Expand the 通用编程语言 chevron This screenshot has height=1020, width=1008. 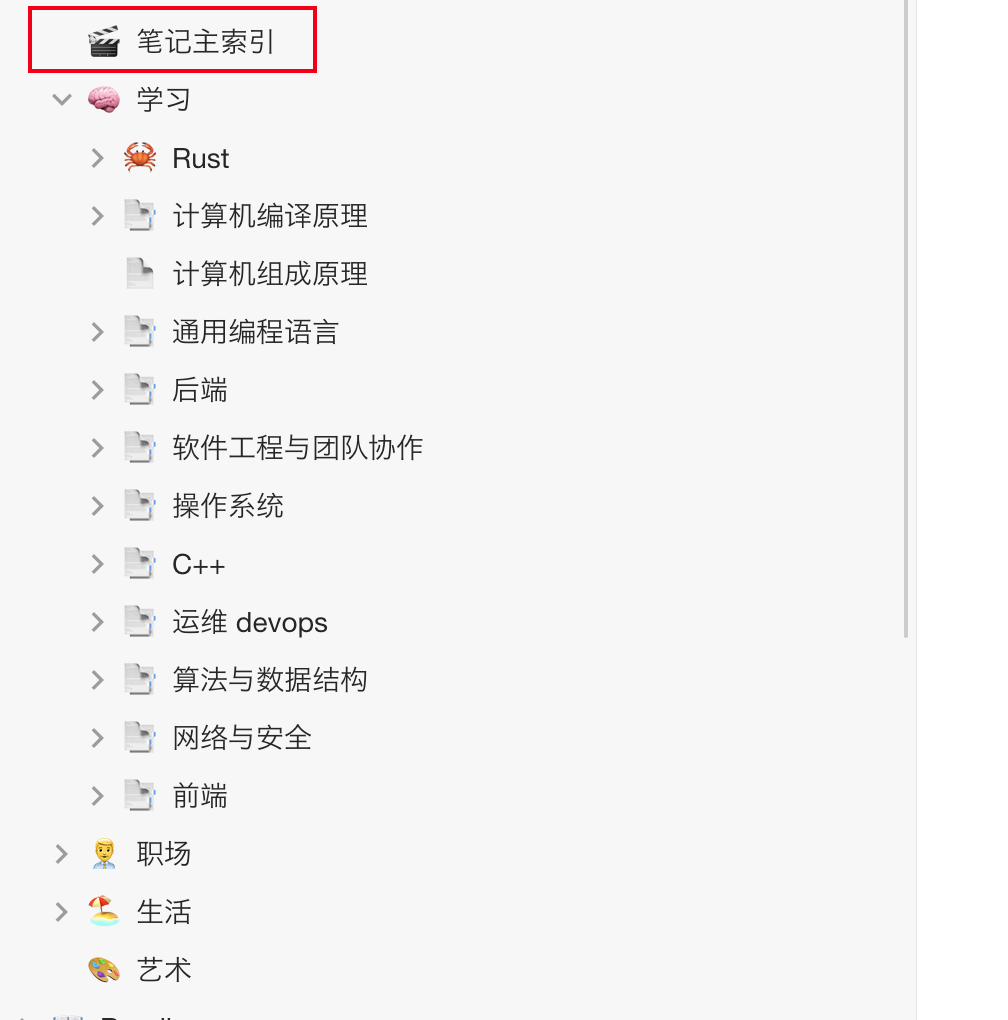click(x=97, y=332)
